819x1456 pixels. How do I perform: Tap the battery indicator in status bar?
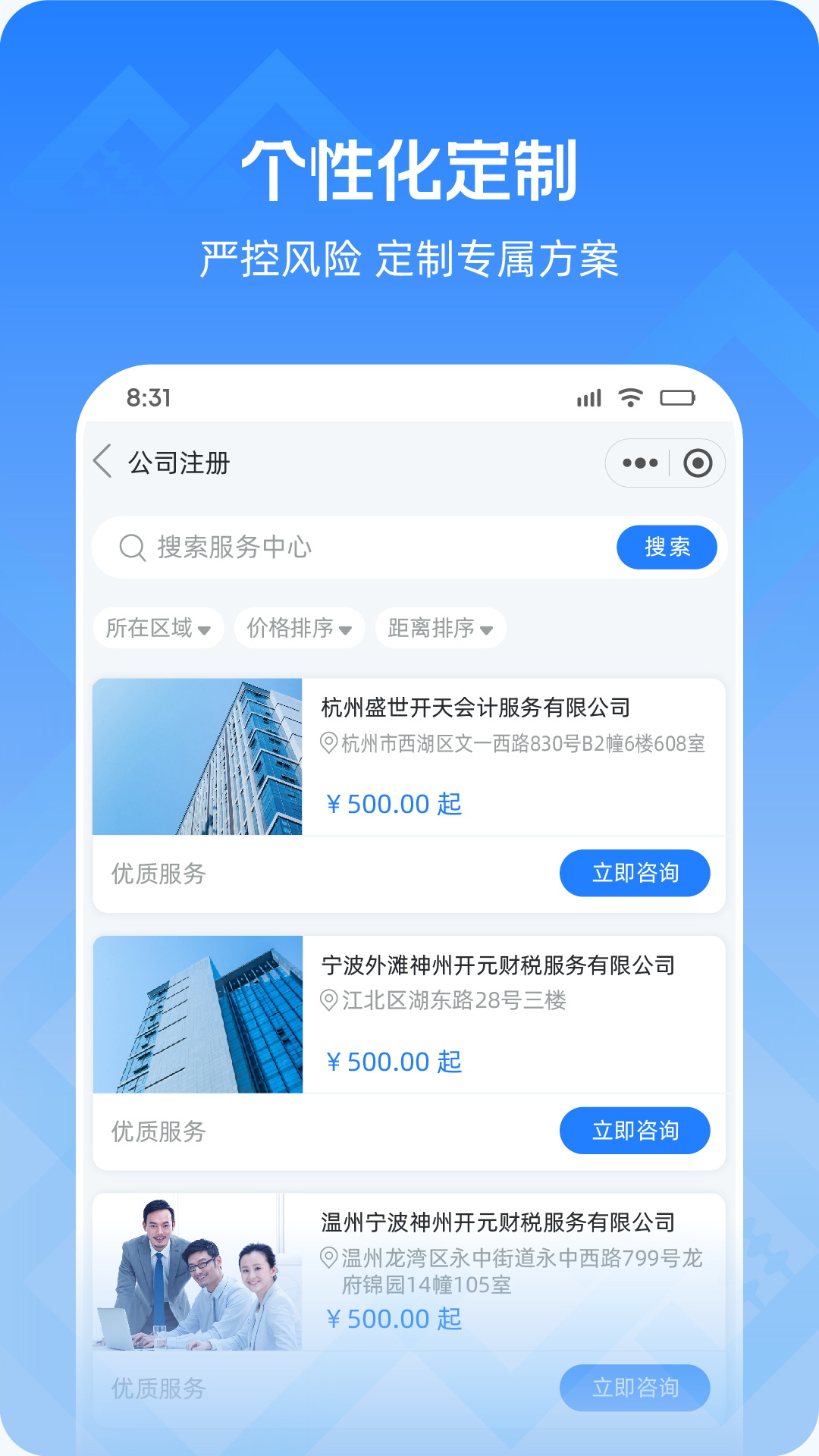coord(679,397)
